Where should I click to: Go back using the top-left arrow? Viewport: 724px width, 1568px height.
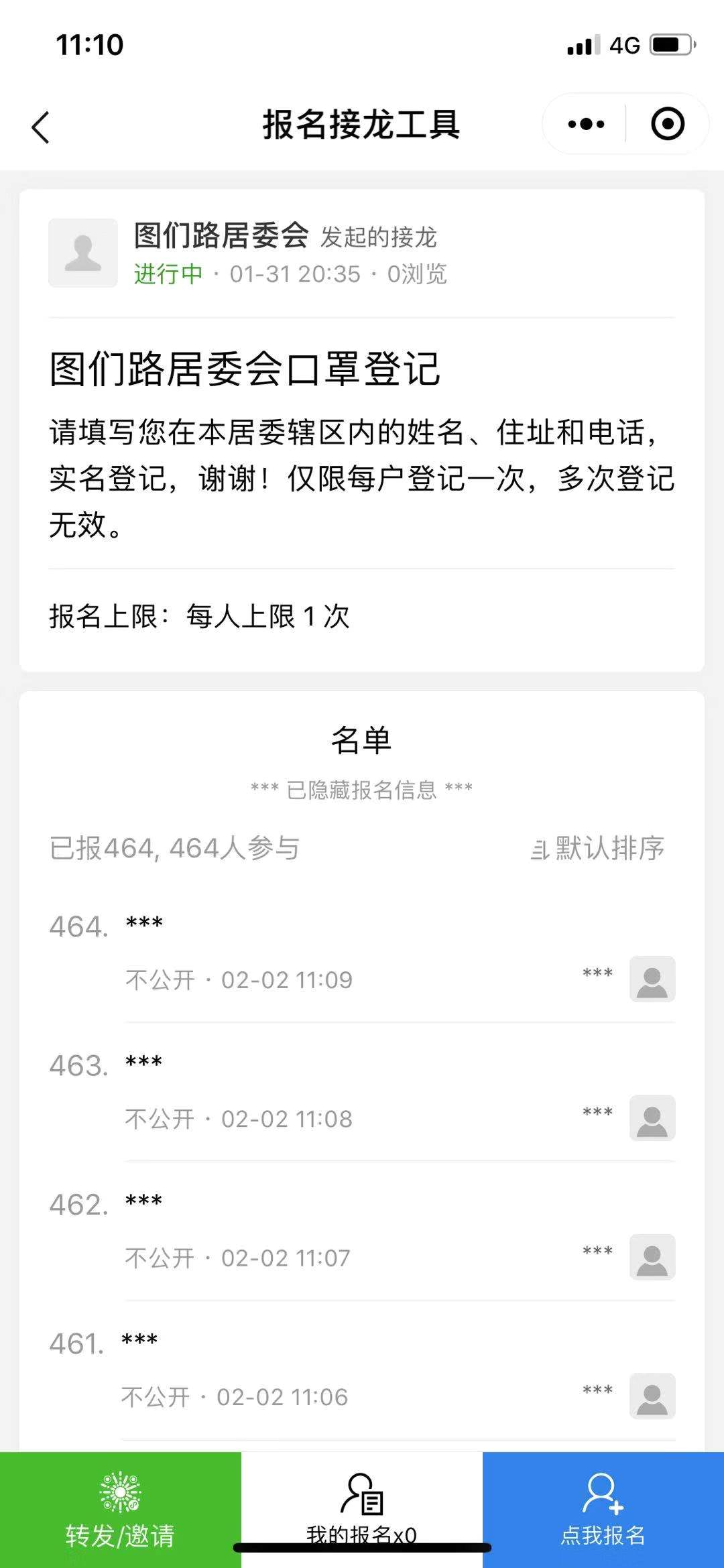41,126
